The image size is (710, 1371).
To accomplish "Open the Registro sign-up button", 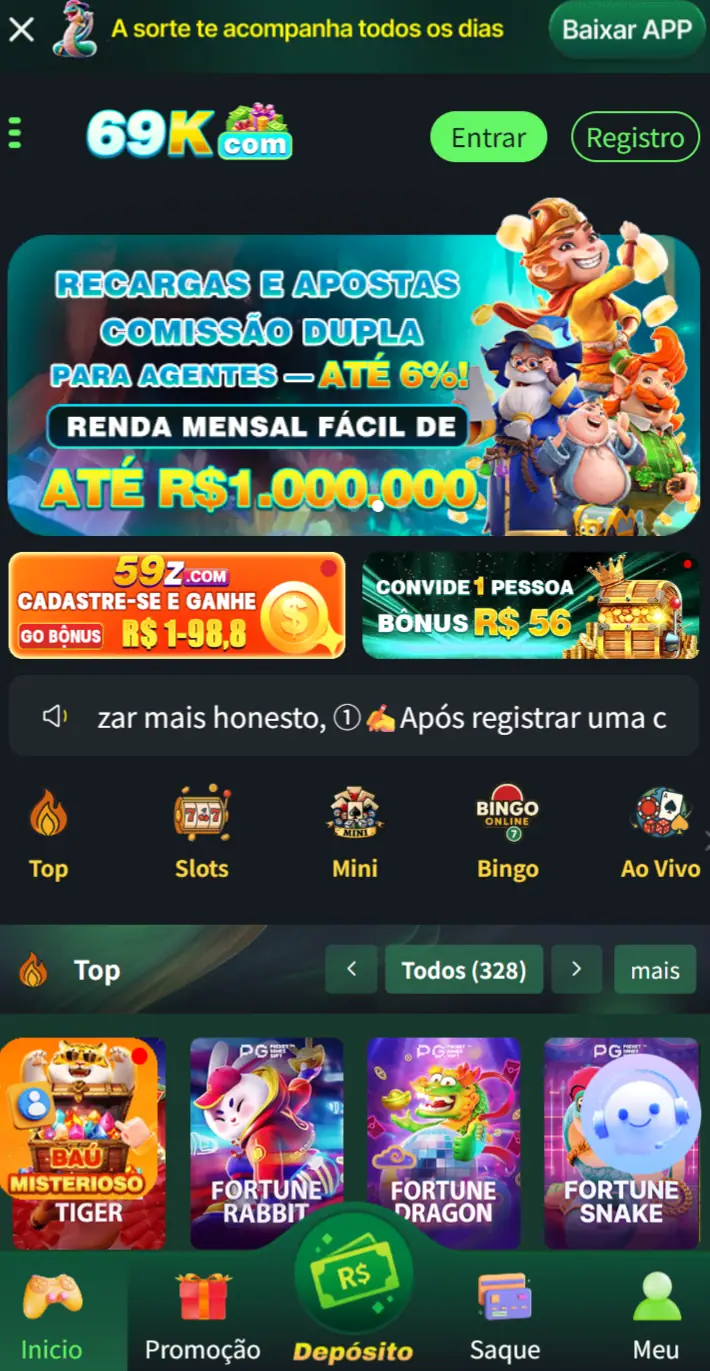I will (634, 138).
